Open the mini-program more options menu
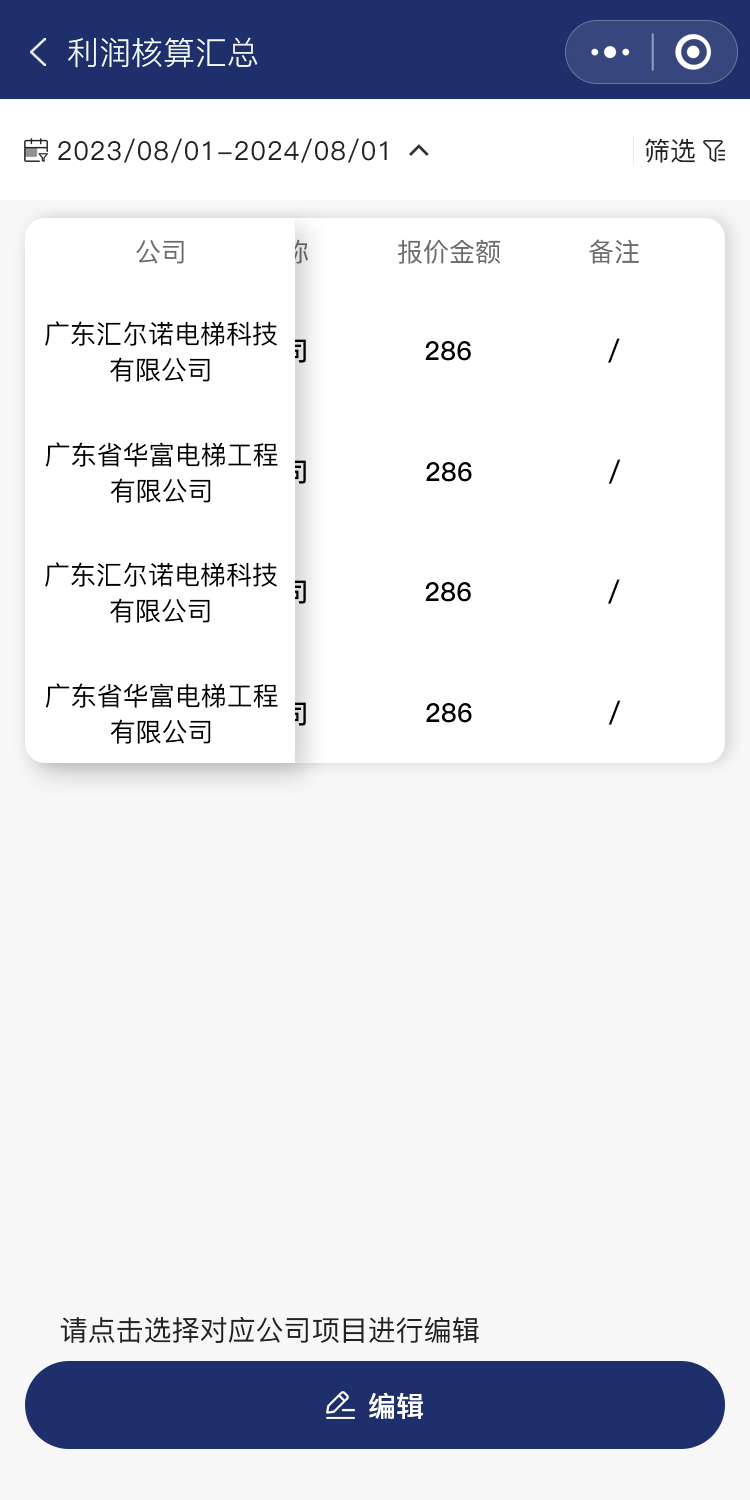The width and height of the screenshot is (750, 1500). pyautogui.click(x=610, y=52)
